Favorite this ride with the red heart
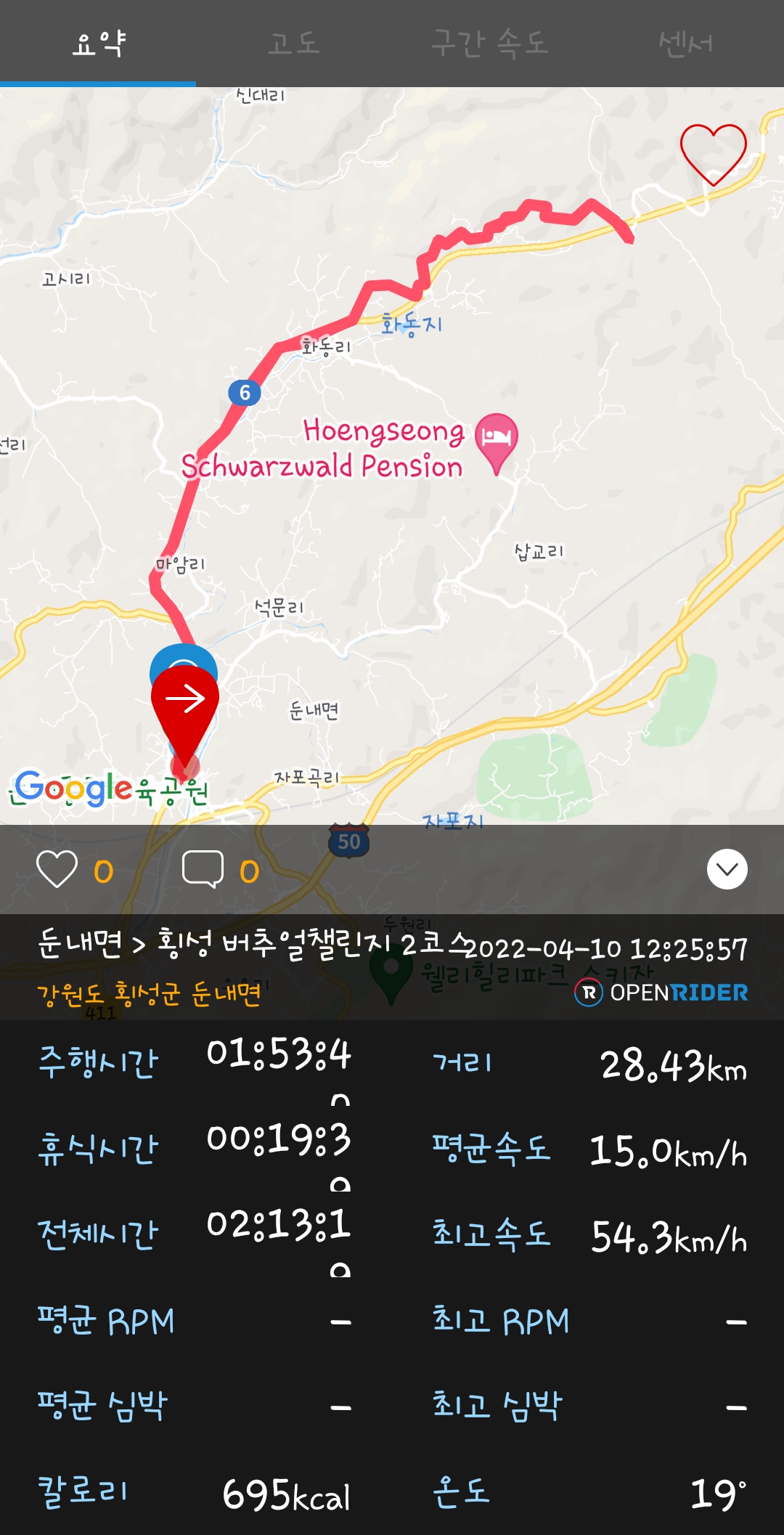The width and height of the screenshot is (784, 1535). 713,153
